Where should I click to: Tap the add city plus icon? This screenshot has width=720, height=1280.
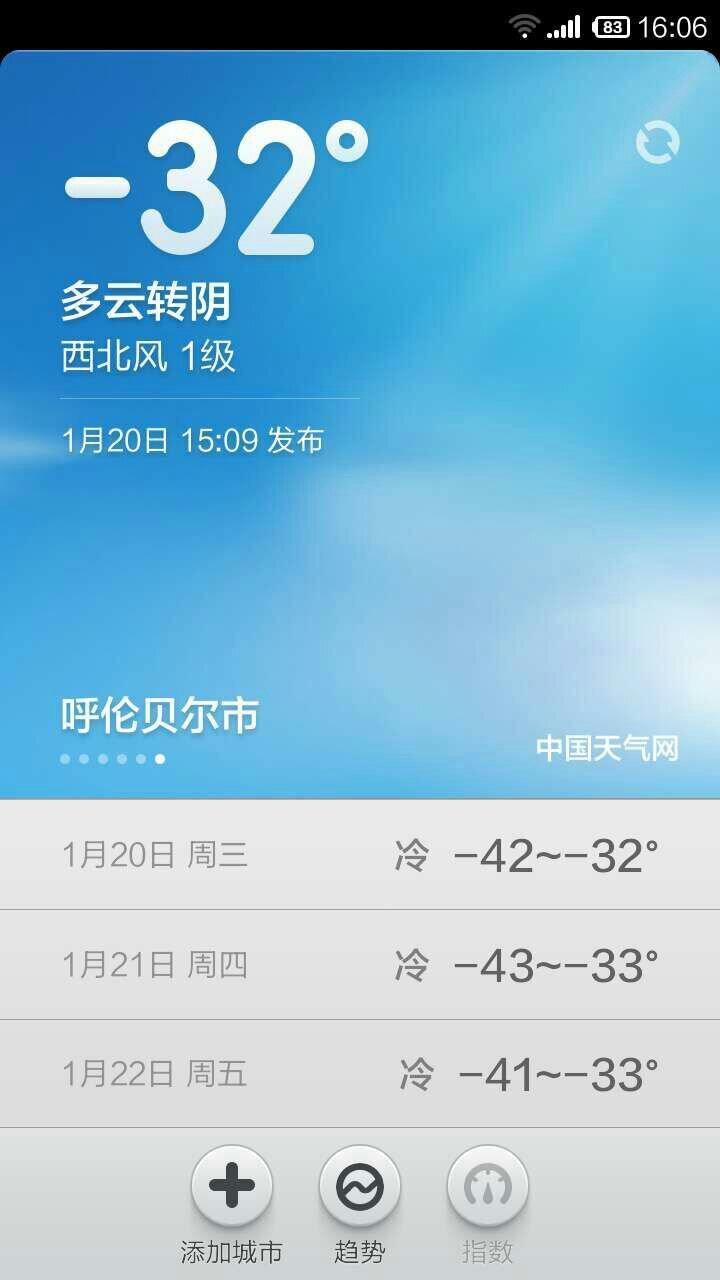232,1184
